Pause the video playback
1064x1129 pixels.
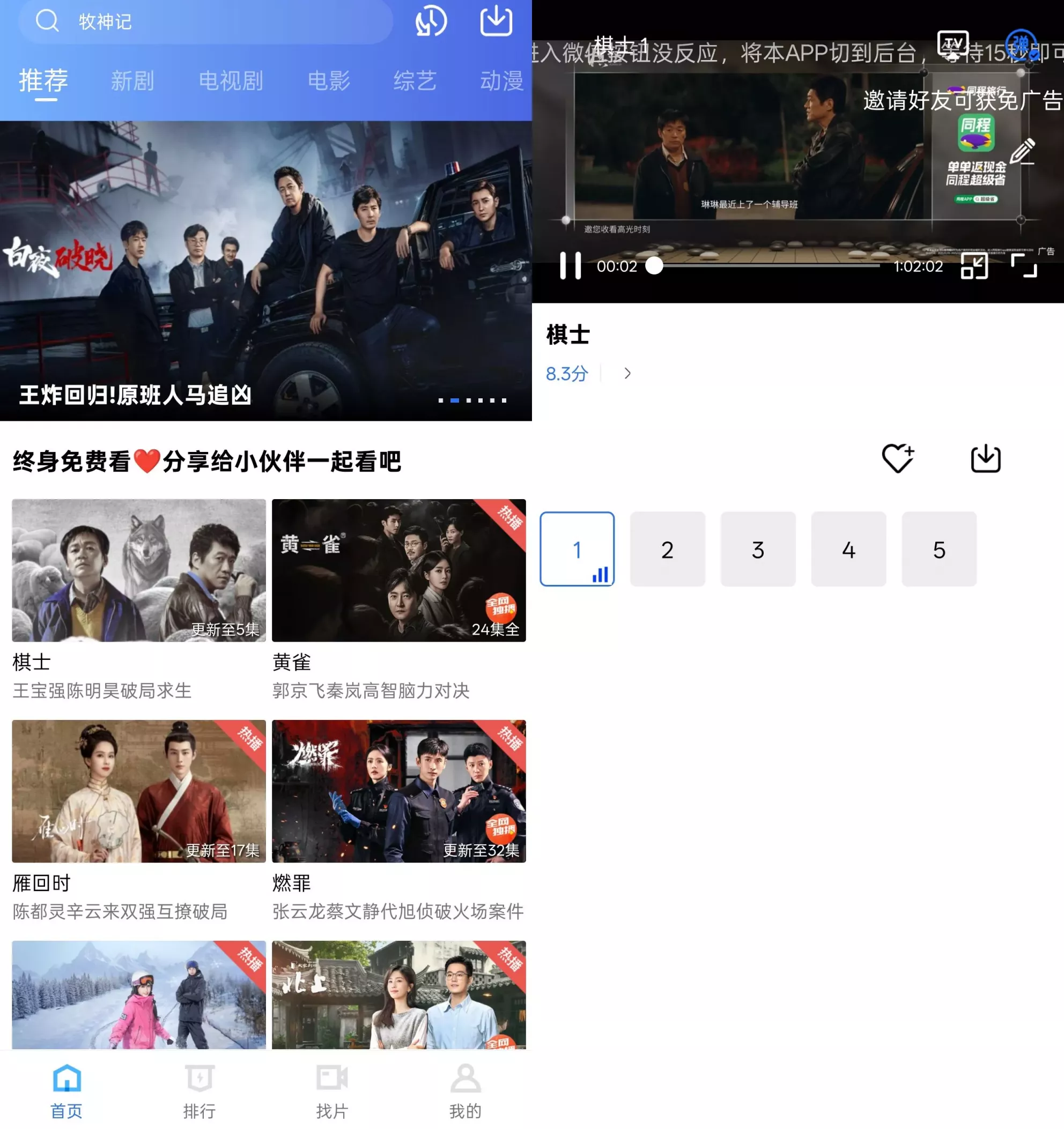(571, 266)
